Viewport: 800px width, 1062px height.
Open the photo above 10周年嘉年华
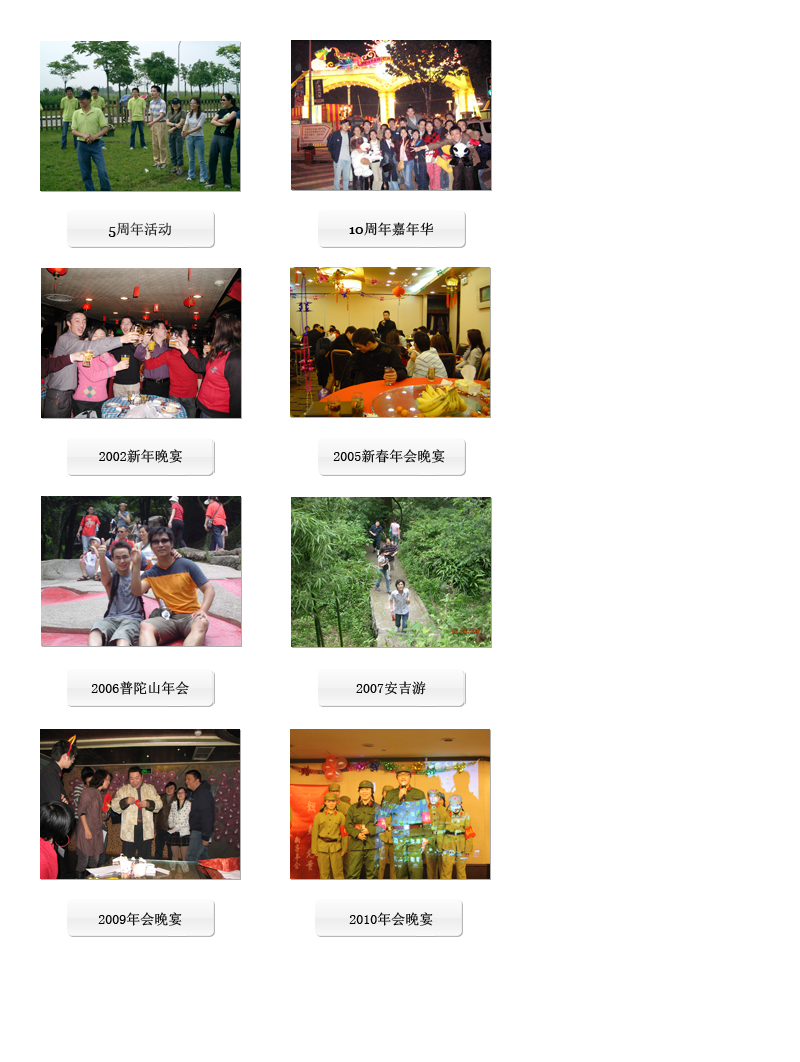(391, 115)
